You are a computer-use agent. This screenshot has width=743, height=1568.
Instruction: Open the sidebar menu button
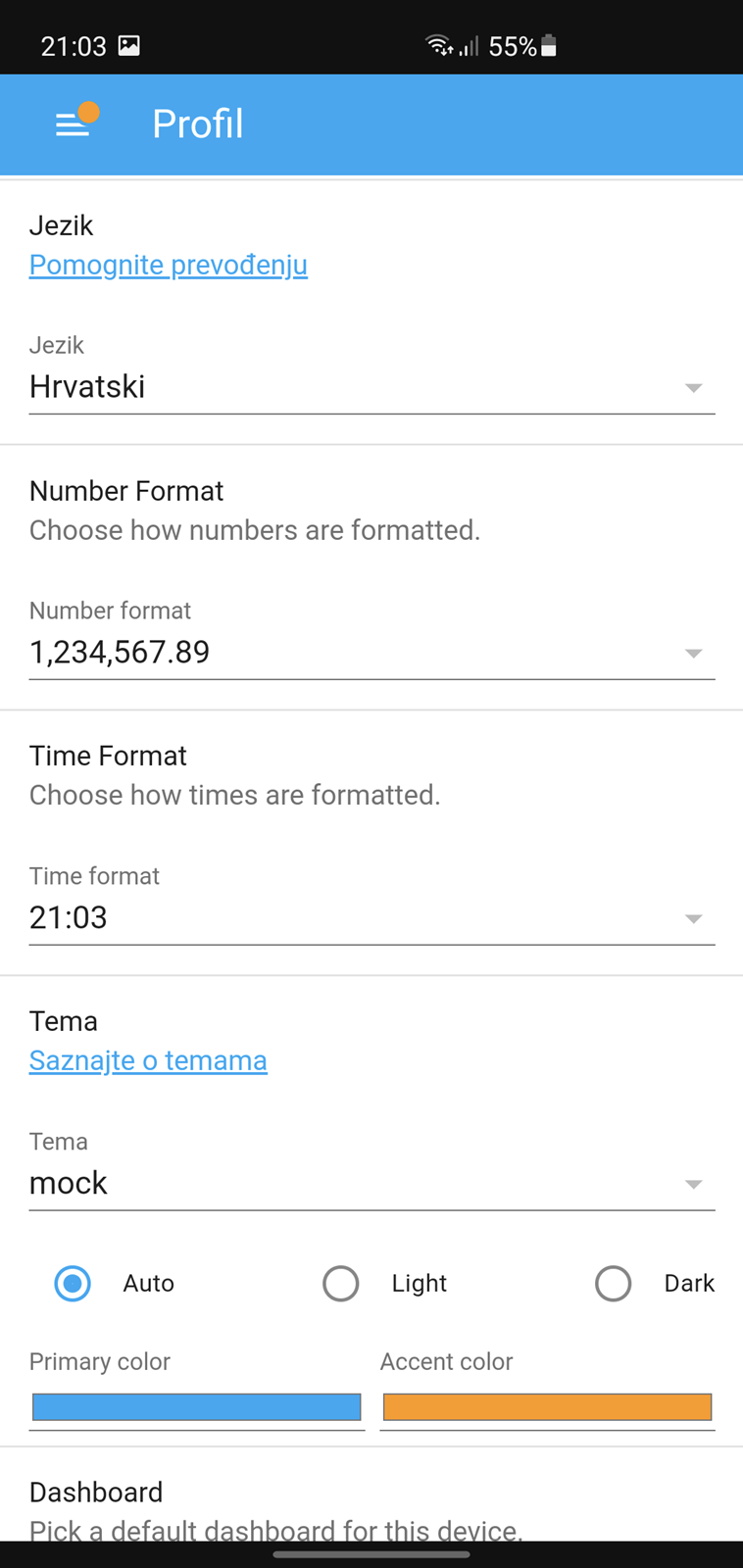point(73,124)
